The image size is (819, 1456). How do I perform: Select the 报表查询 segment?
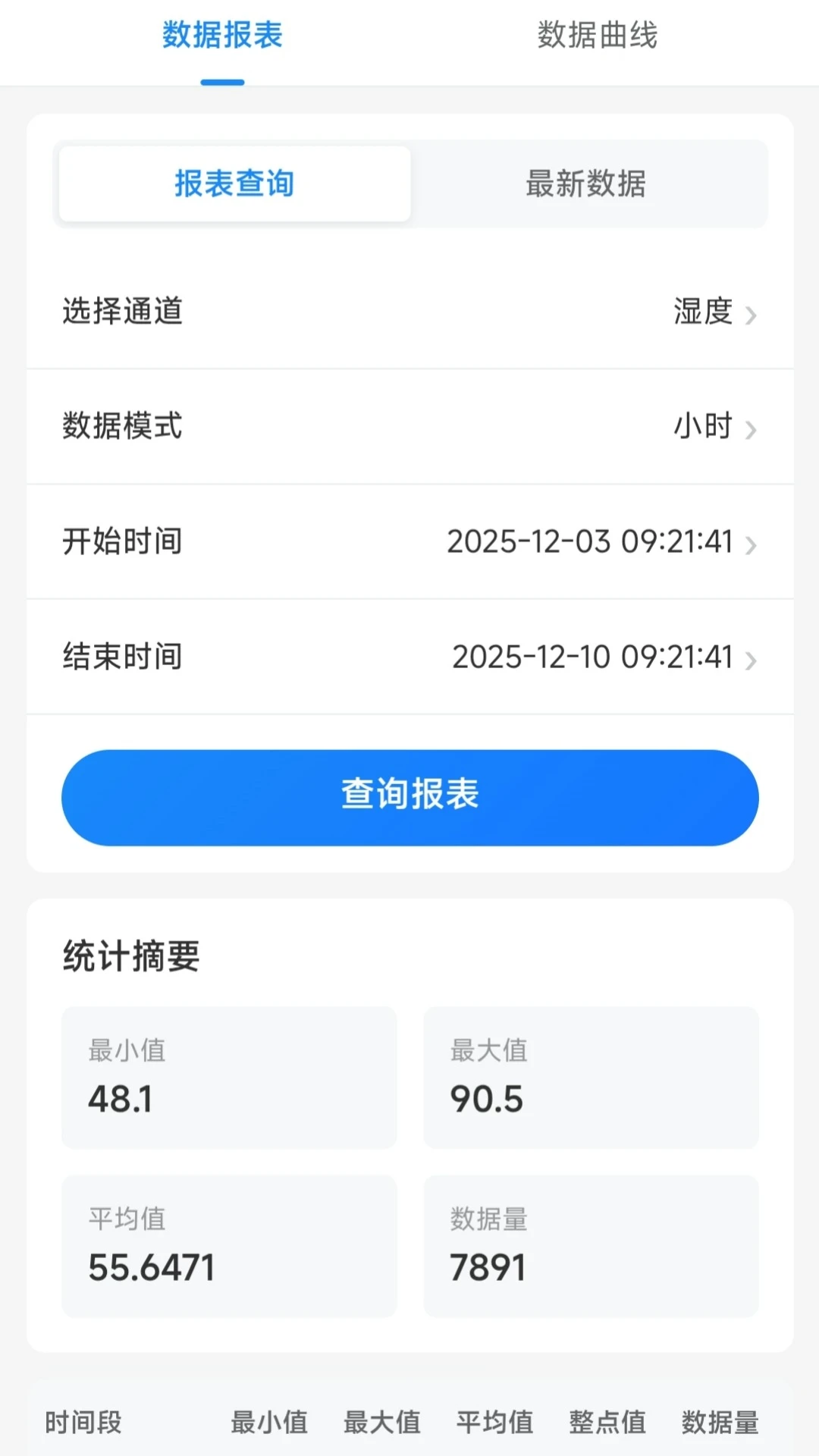pyautogui.click(x=233, y=184)
